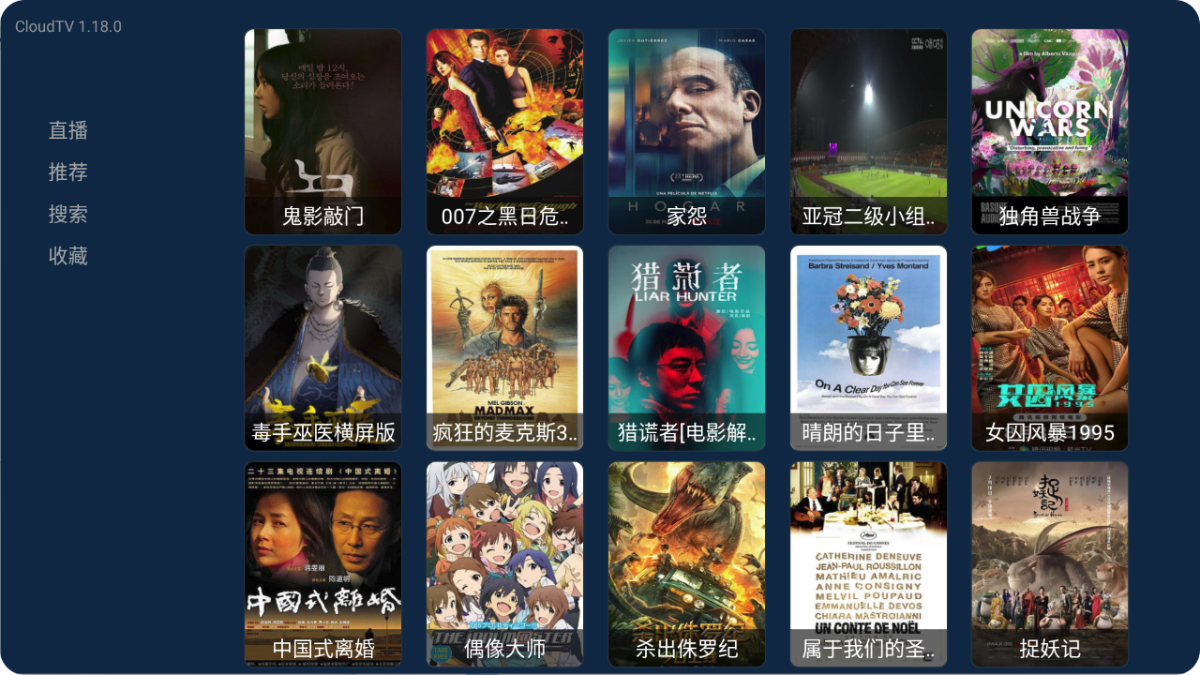
Task: Choose the 女囚风暴1995 poster
Action: (x=1050, y=348)
